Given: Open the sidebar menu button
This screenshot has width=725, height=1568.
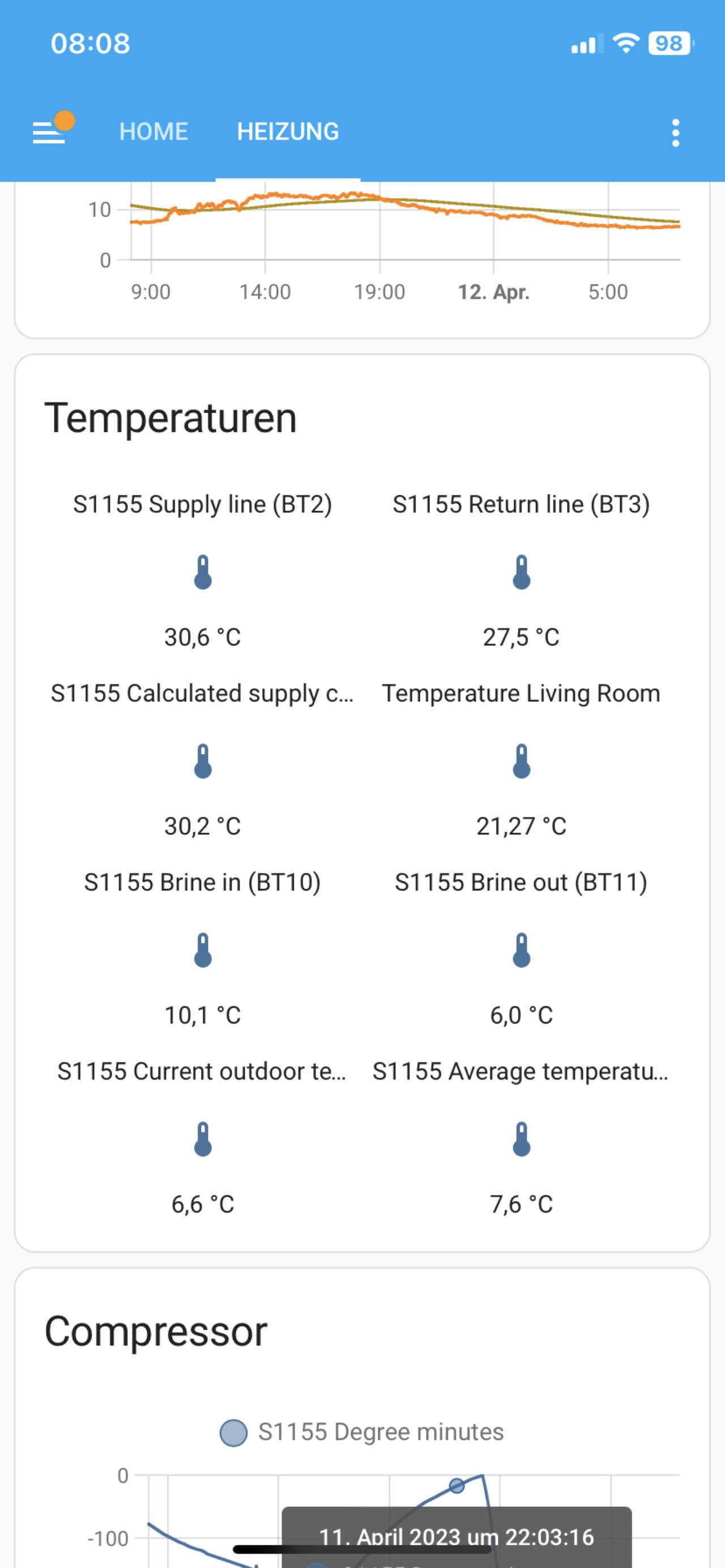Looking at the screenshot, I should (x=49, y=131).
